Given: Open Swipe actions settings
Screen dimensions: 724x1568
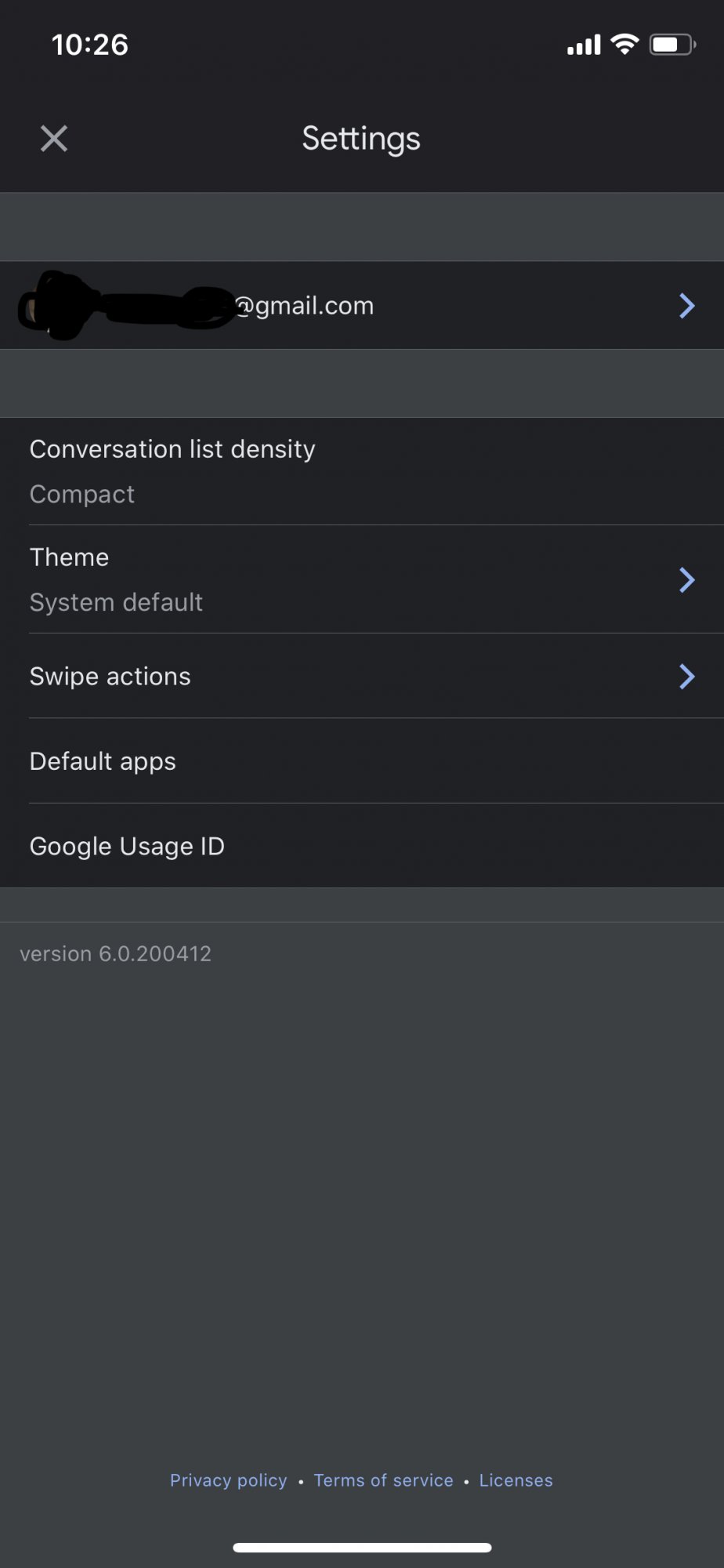Looking at the screenshot, I should pyautogui.click(x=360, y=677).
